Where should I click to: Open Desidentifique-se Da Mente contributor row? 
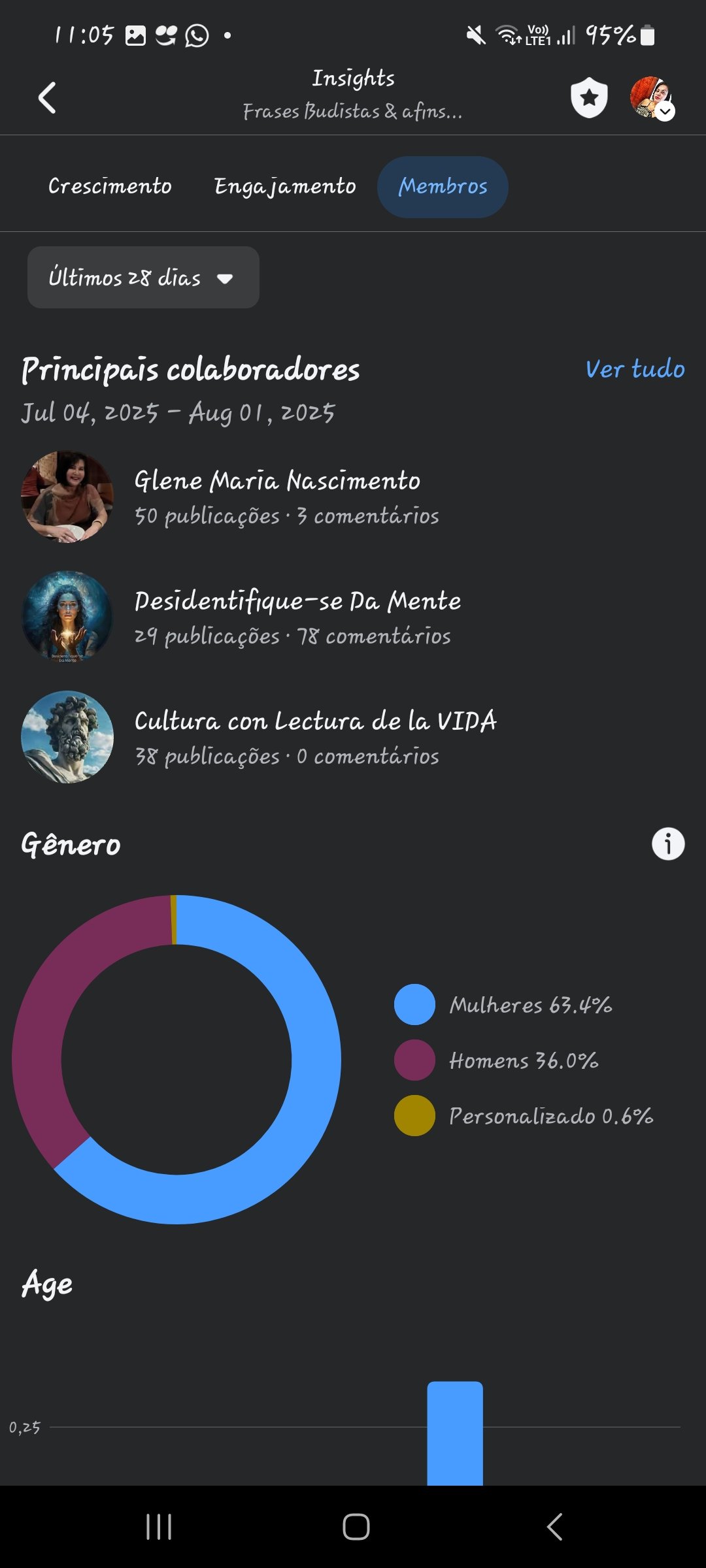[297, 617]
